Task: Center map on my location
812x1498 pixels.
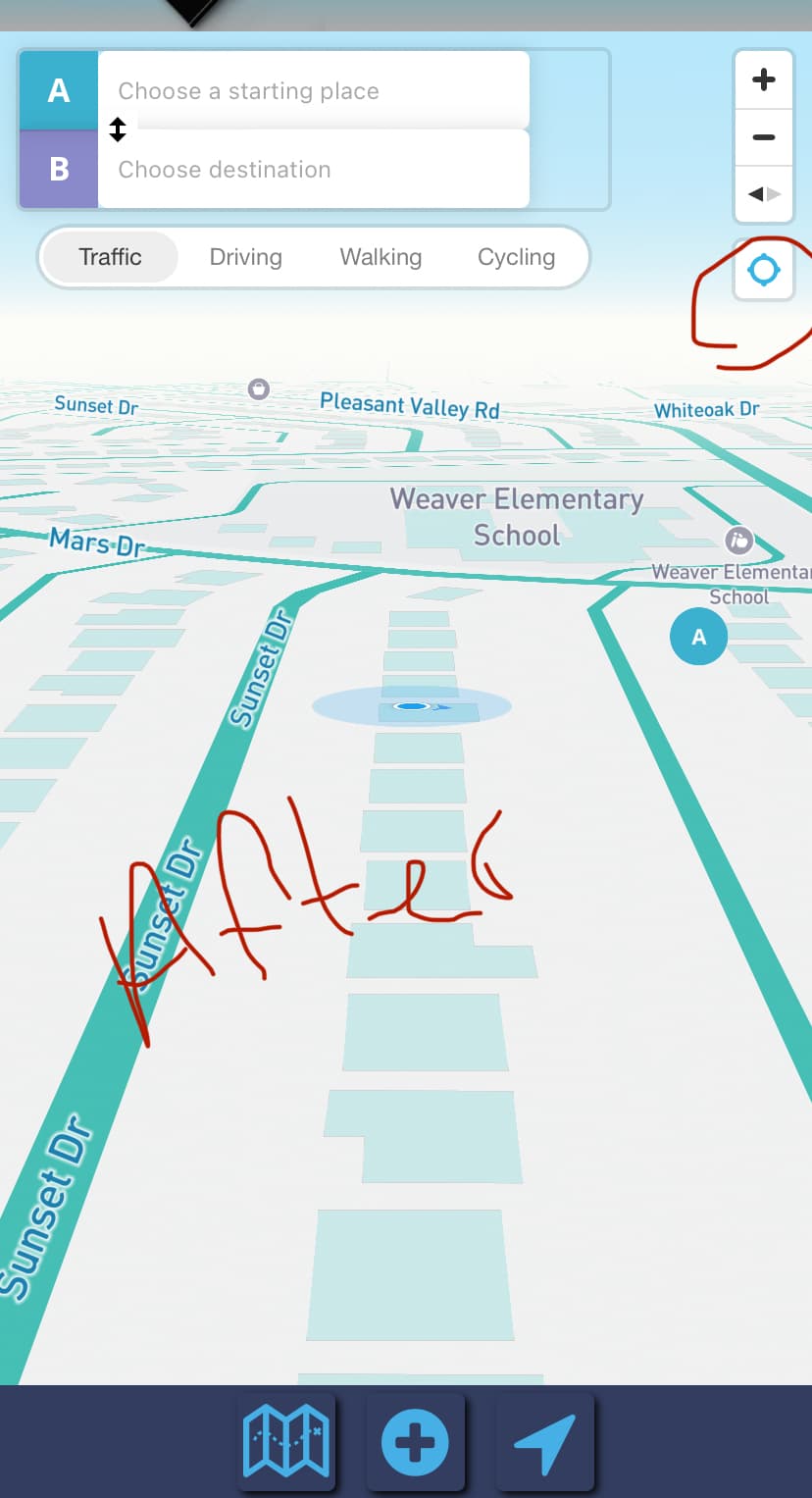Action: (x=764, y=270)
